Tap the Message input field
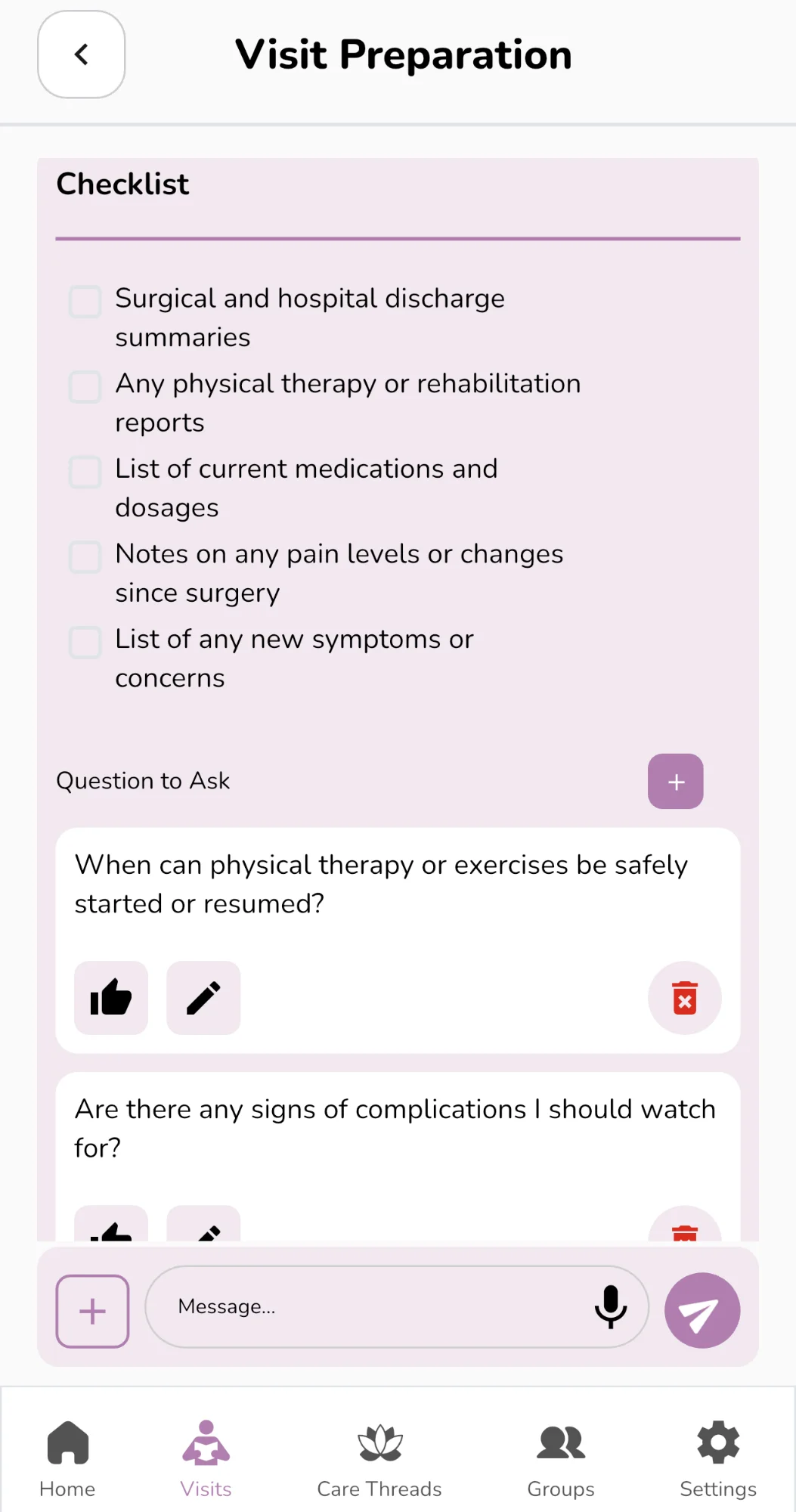The height and width of the screenshot is (1512, 796). [x=370, y=1307]
